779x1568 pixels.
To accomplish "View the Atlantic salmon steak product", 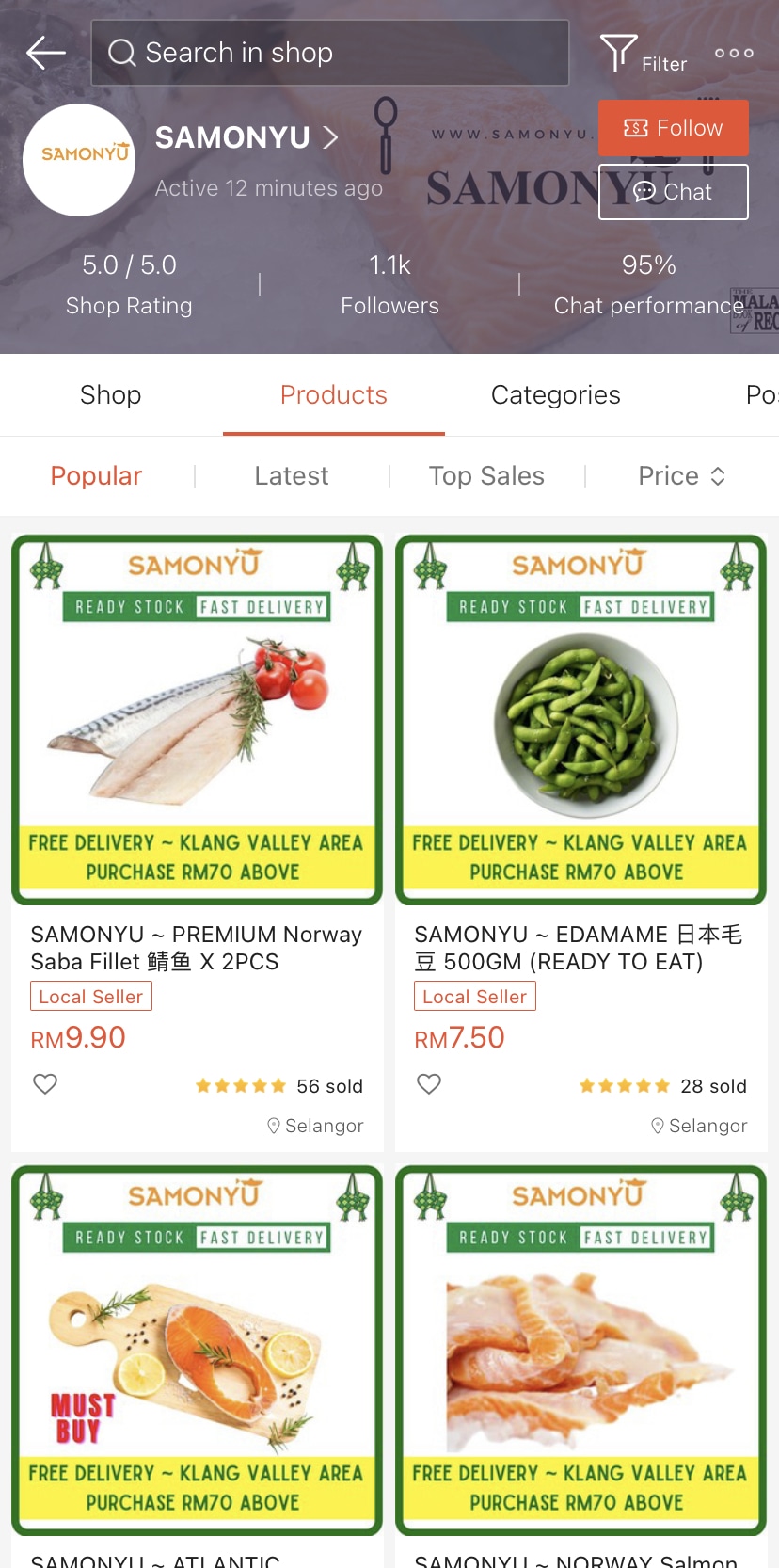I will tap(197, 1351).
